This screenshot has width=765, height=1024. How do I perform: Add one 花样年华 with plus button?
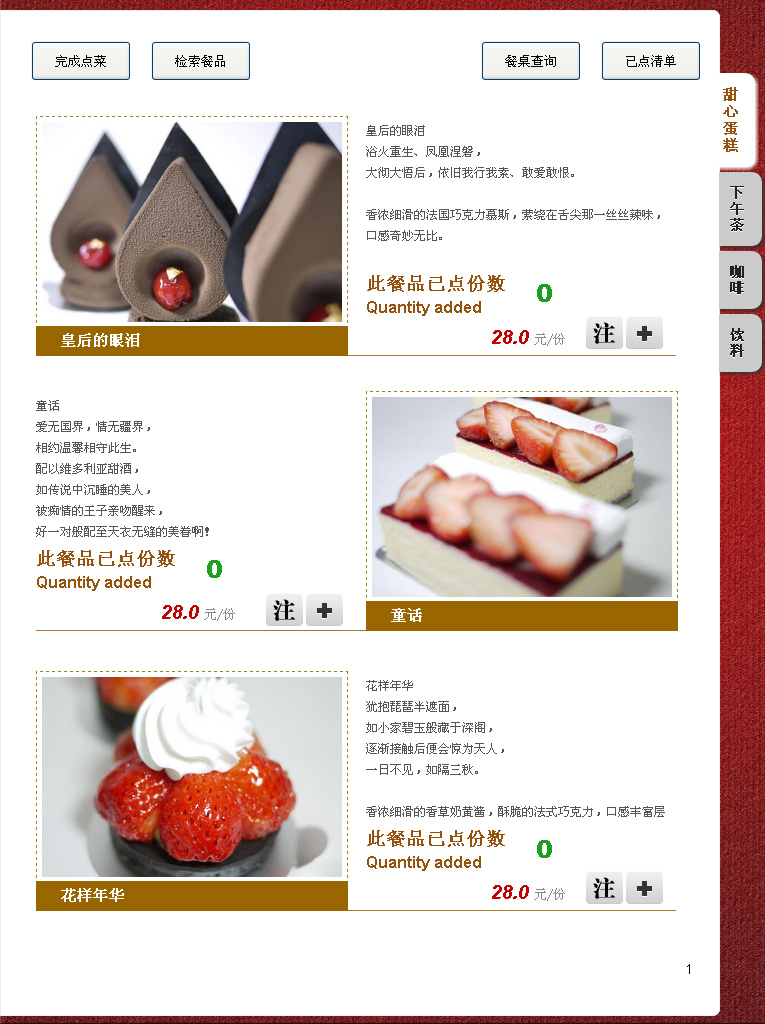pyautogui.click(x=644, y=888)
